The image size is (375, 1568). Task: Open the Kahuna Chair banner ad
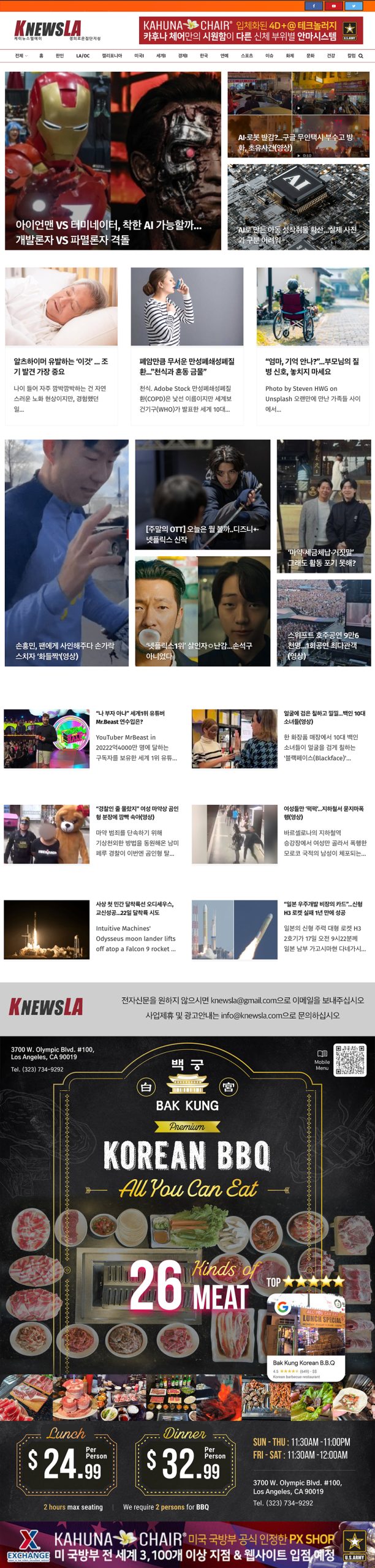[x=251, y=30]
